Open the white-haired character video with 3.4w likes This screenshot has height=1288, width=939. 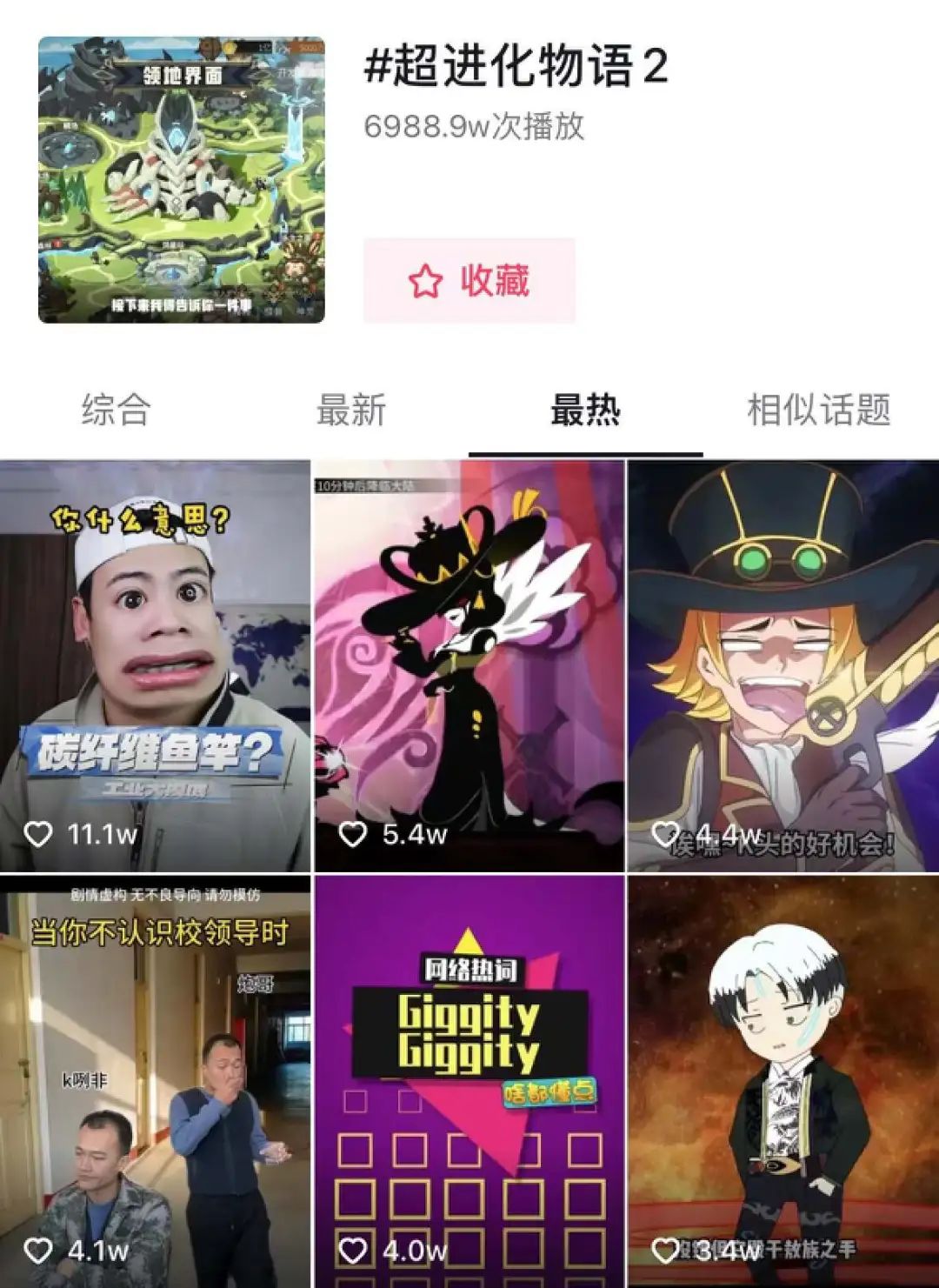(782, 1080)
